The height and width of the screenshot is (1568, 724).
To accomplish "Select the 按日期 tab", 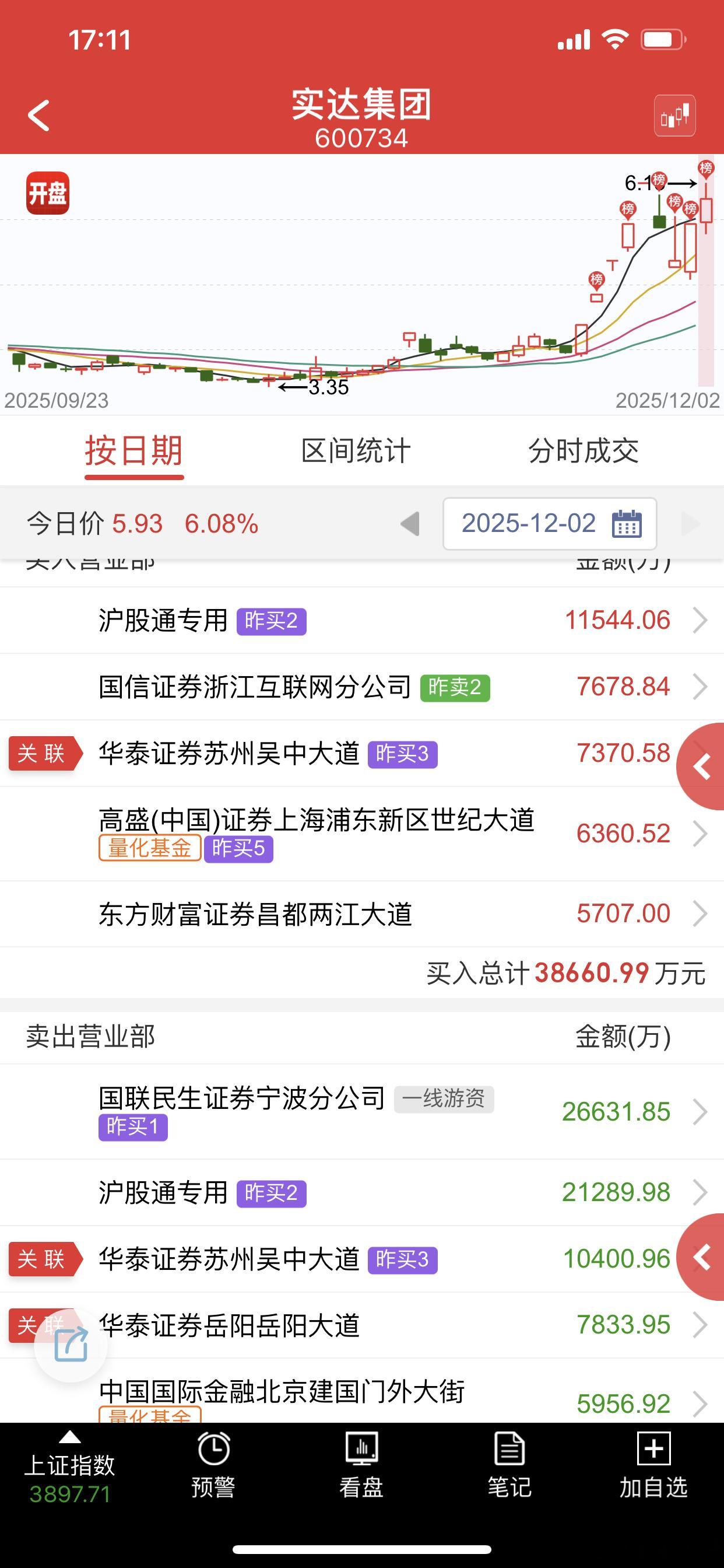I will point(135,450).
